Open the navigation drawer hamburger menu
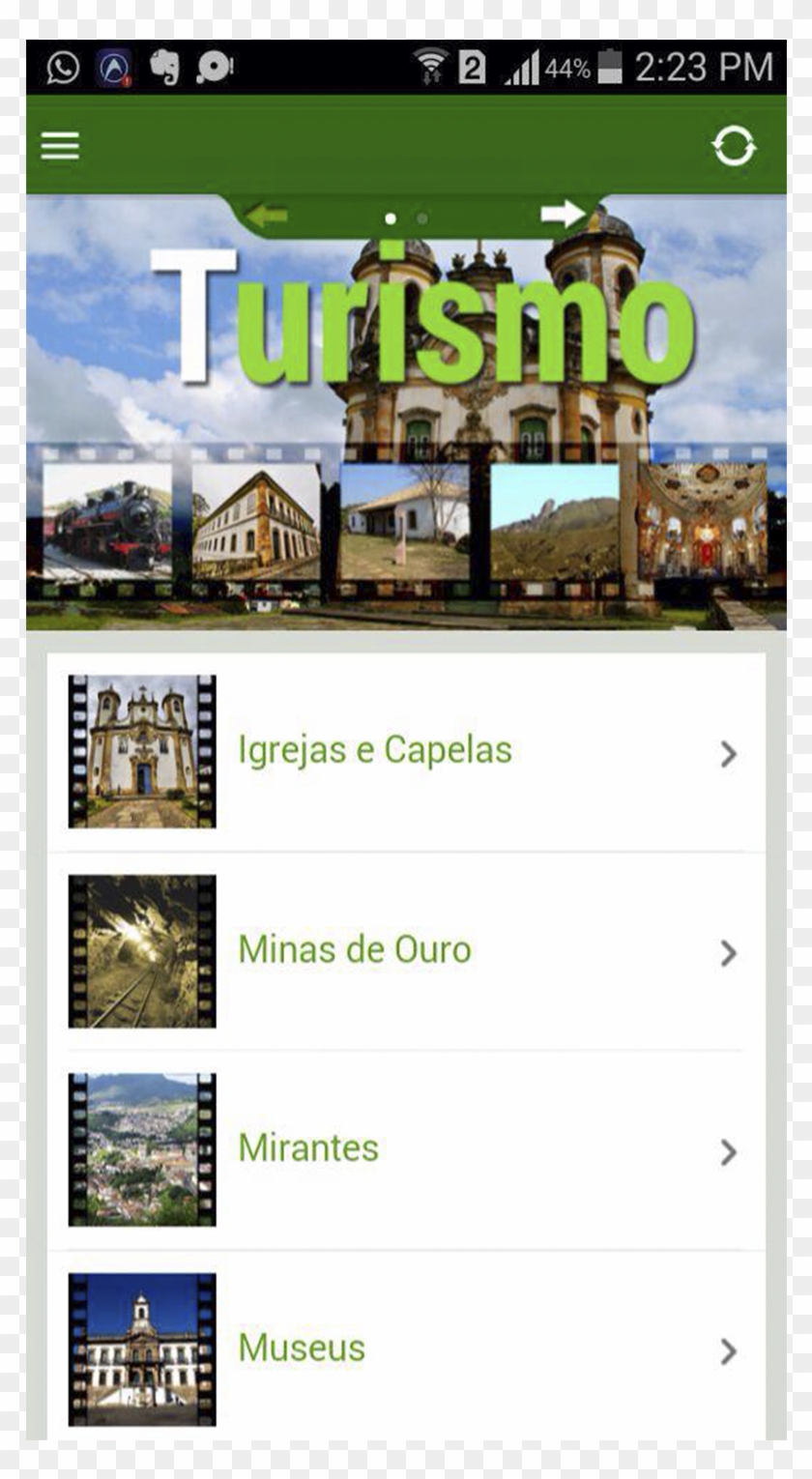The image size is (812, 1479). (59, 145)
